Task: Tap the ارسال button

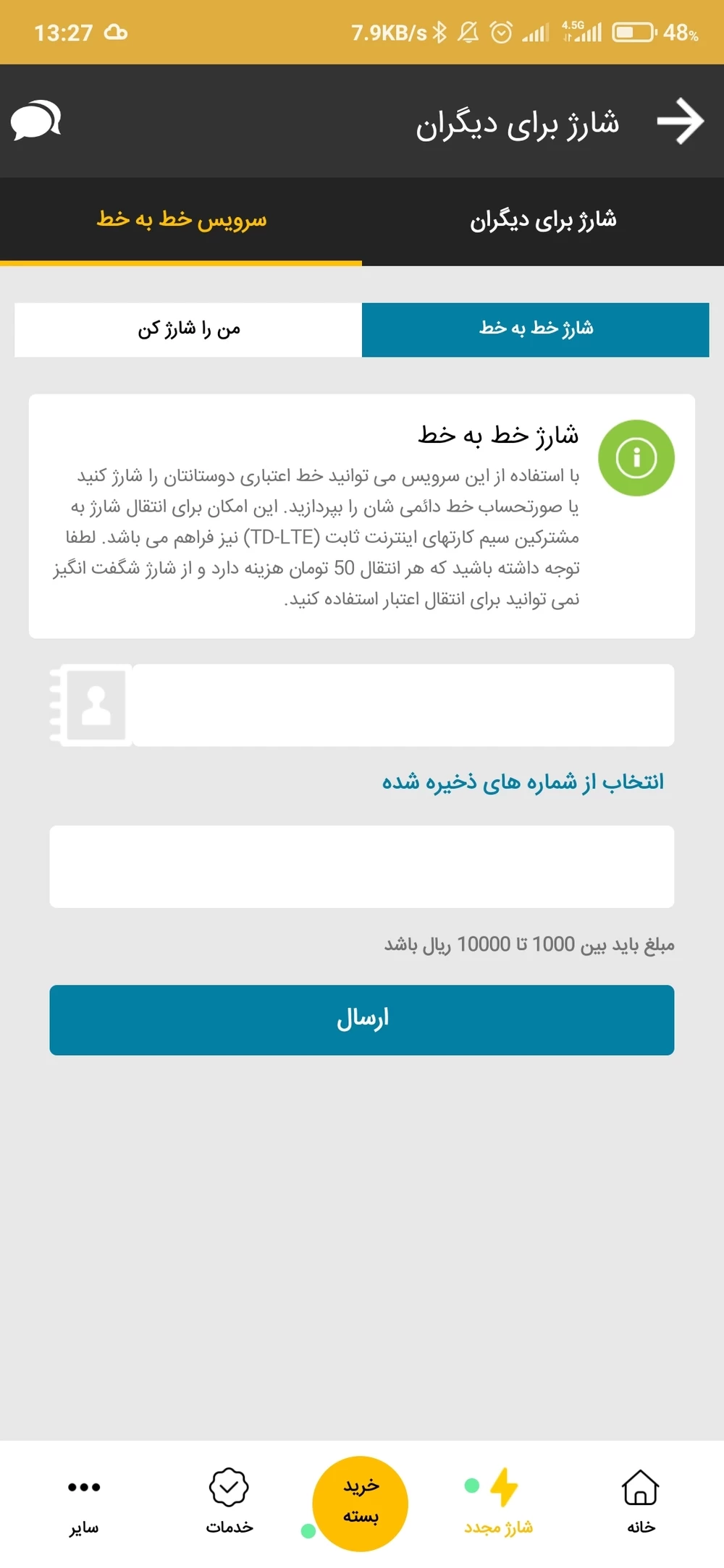Action: click(x=362, y=1019)
